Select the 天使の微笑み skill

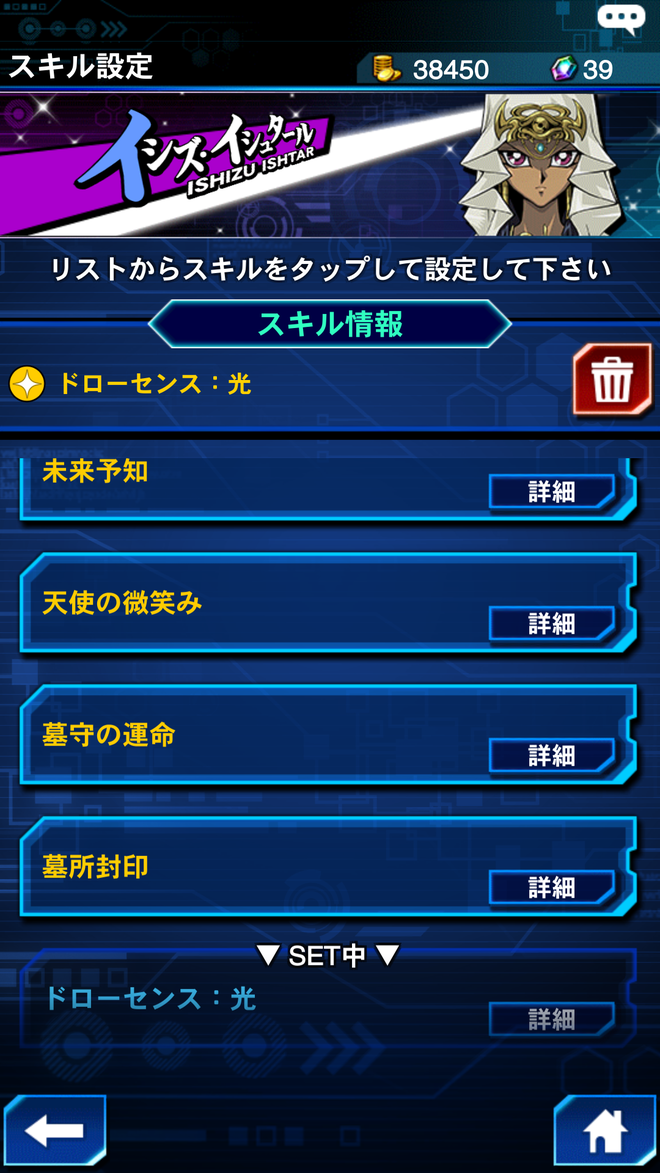250,602
